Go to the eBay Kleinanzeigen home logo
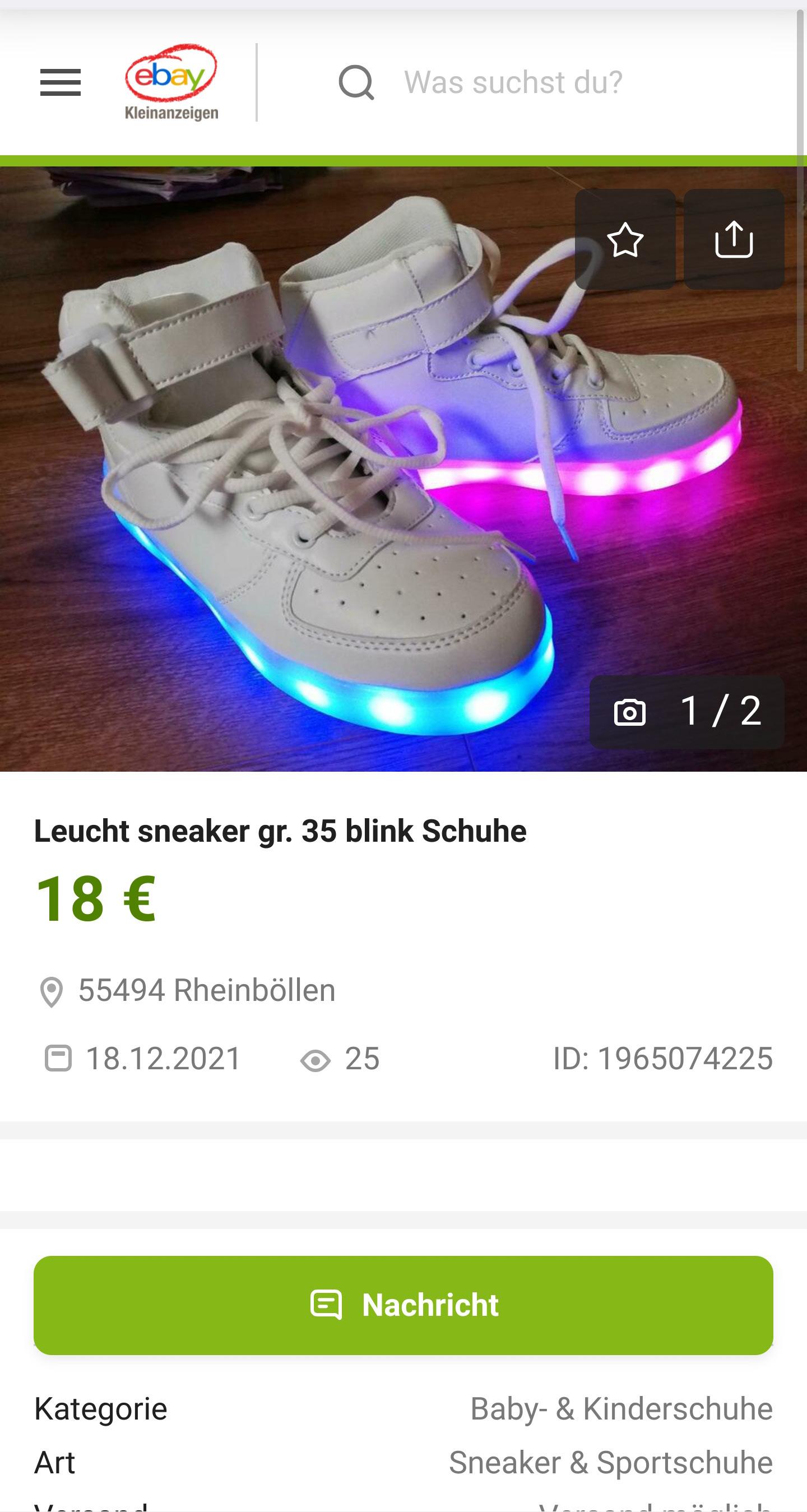The width and height of the screenshot is (807, 1512). (x=171, y=82)
